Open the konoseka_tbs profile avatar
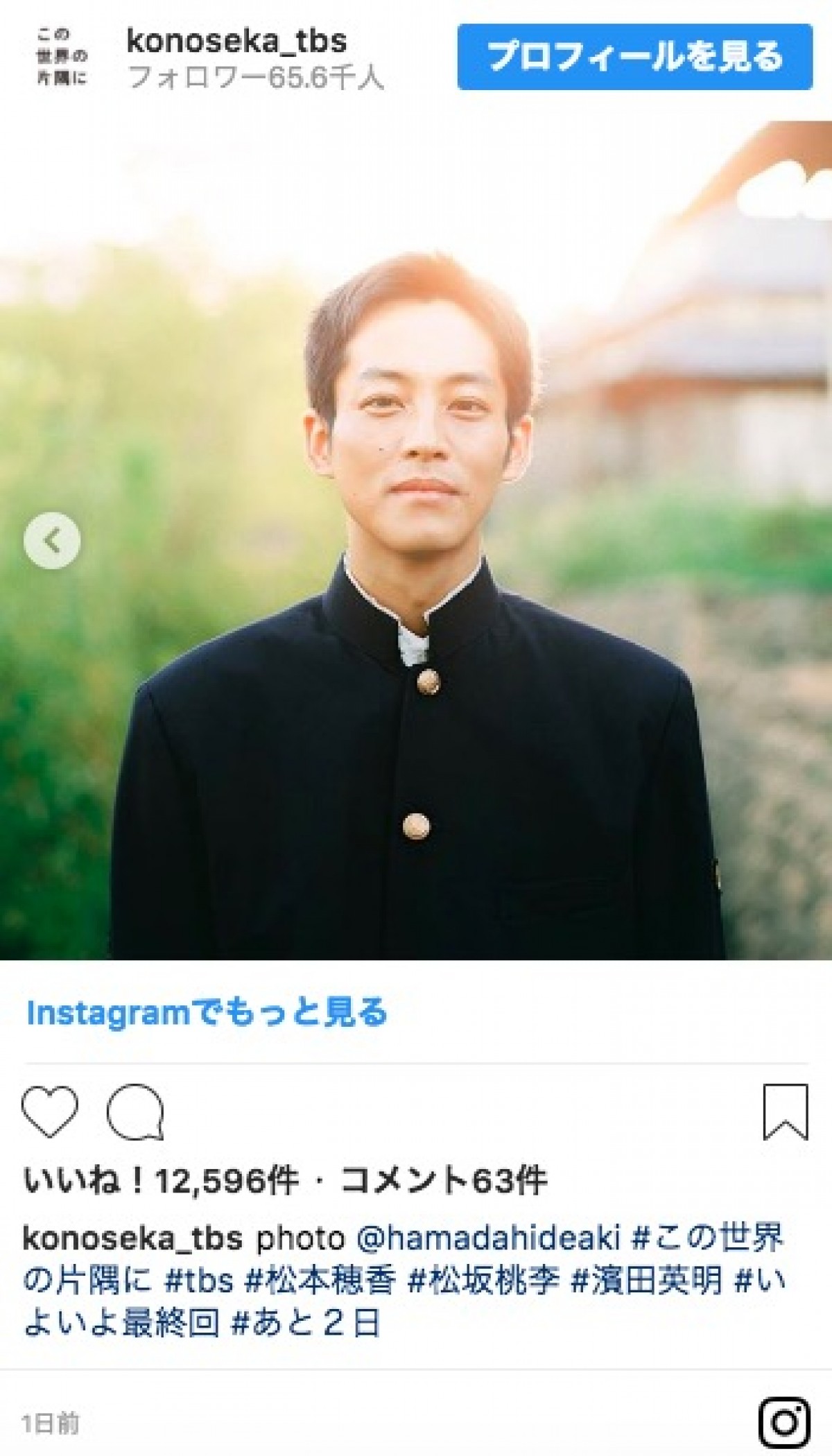The width and height of the screenshot is (832, 1456). [62, 57]
